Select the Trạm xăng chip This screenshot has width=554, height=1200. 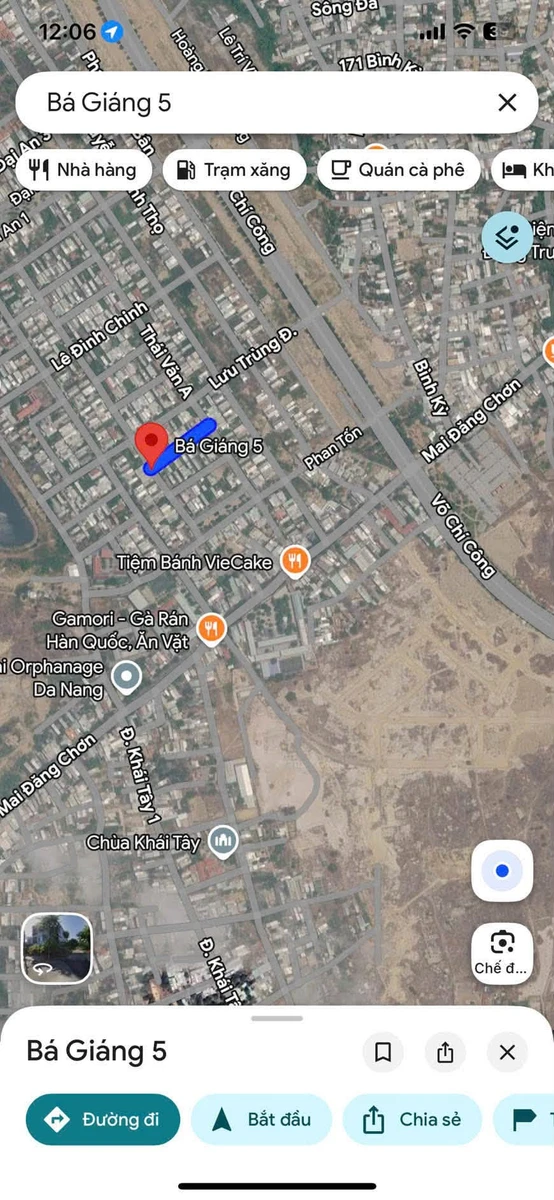point(234,170)
